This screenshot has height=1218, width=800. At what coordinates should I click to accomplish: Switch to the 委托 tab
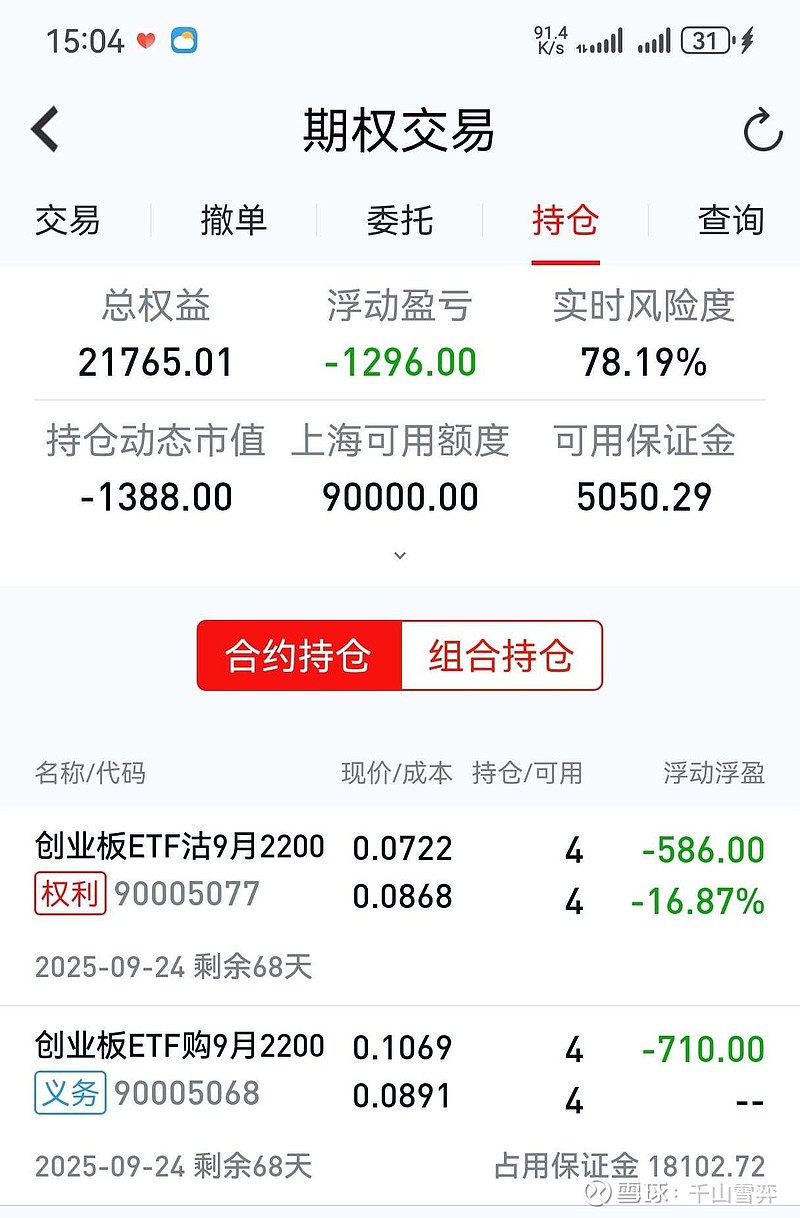[x=399, y=222]
